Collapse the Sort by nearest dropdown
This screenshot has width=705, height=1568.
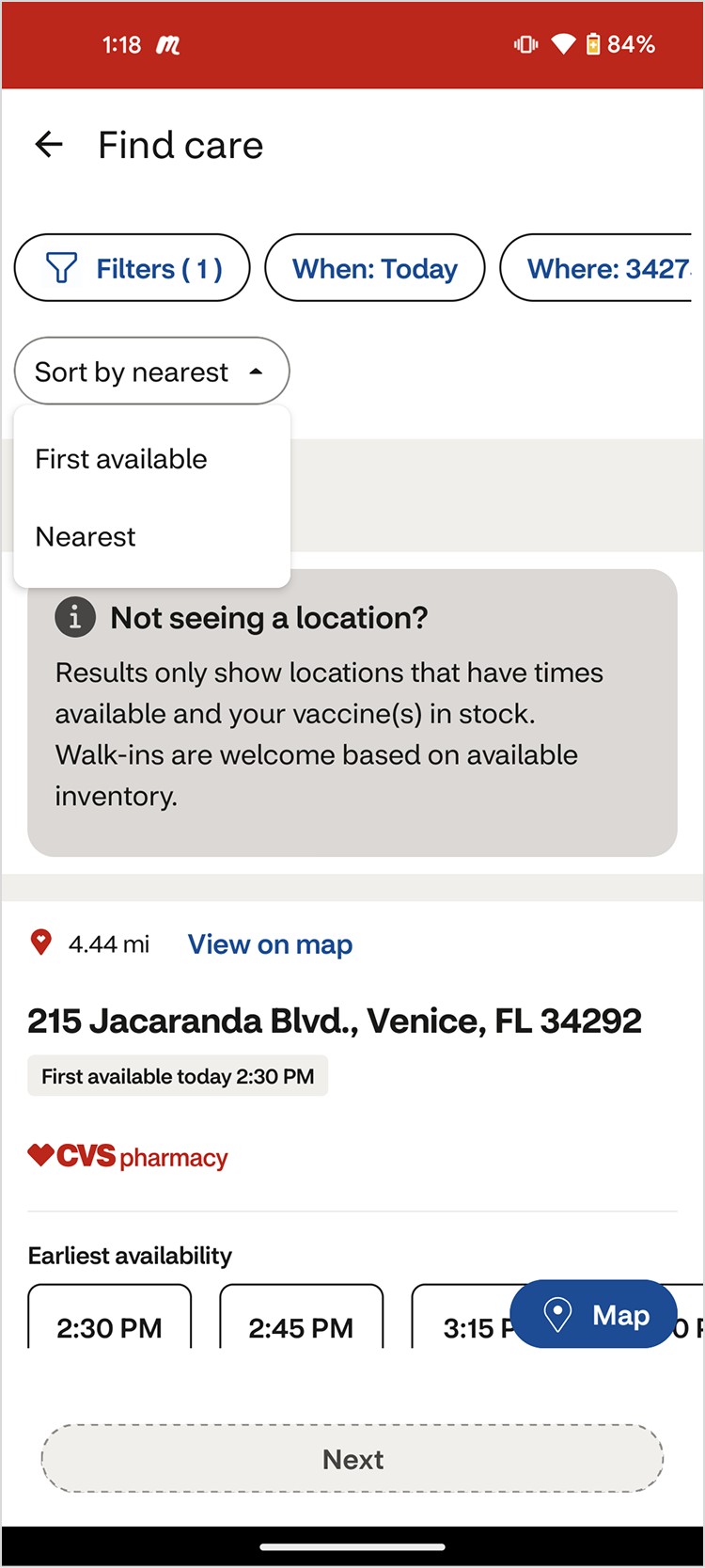tap(151, 372)
